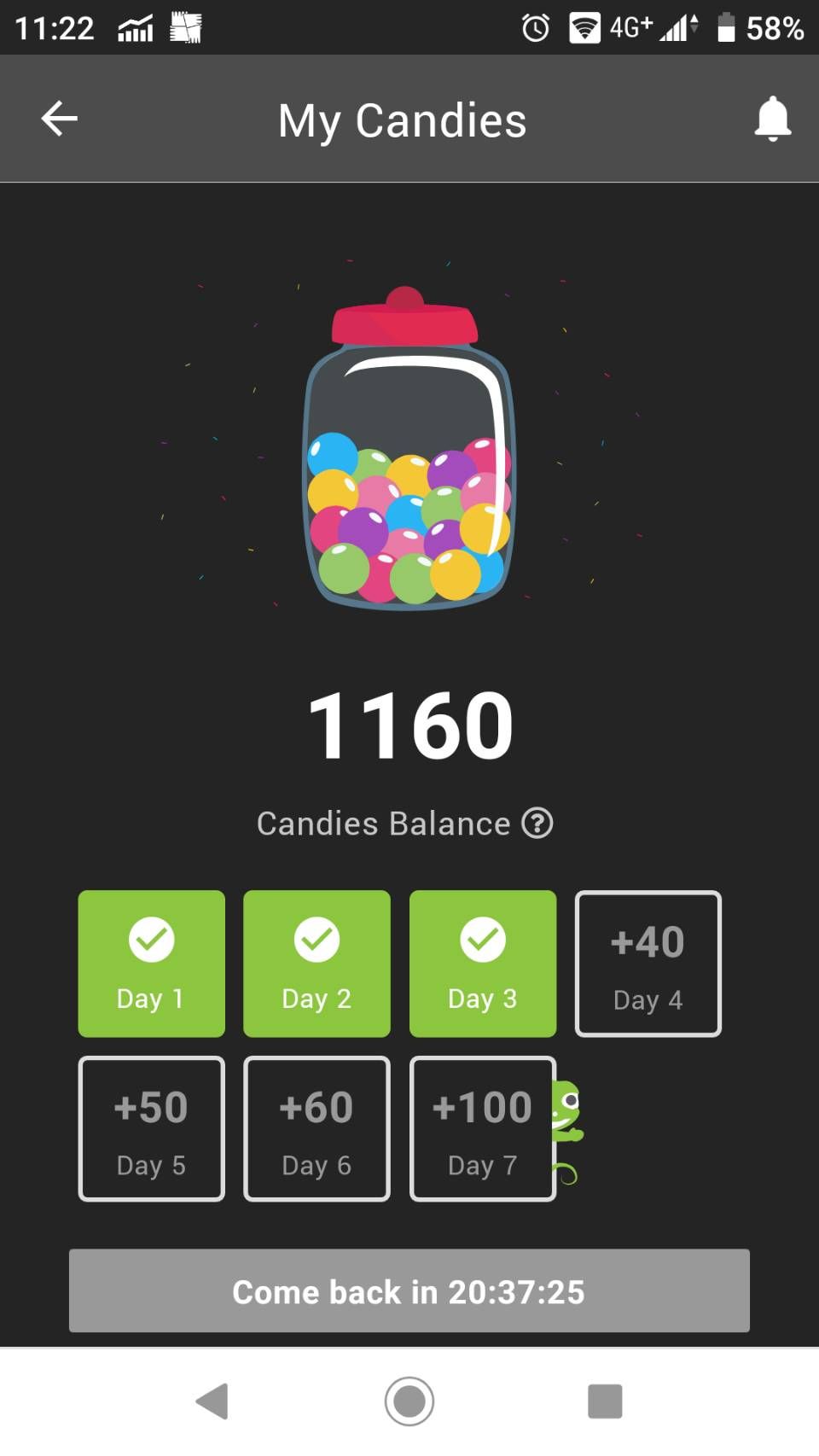Go back from My Candies

(x=60, y=119)
